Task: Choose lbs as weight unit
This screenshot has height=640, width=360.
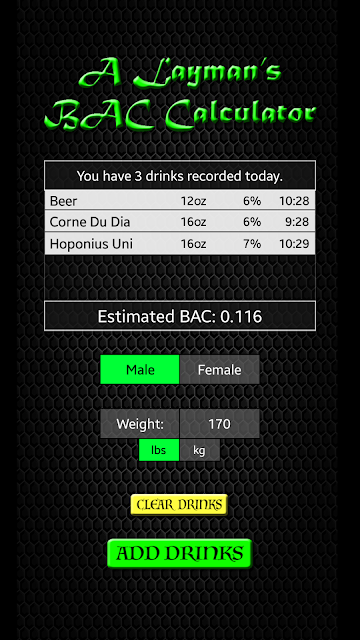Action: (159, 450)
